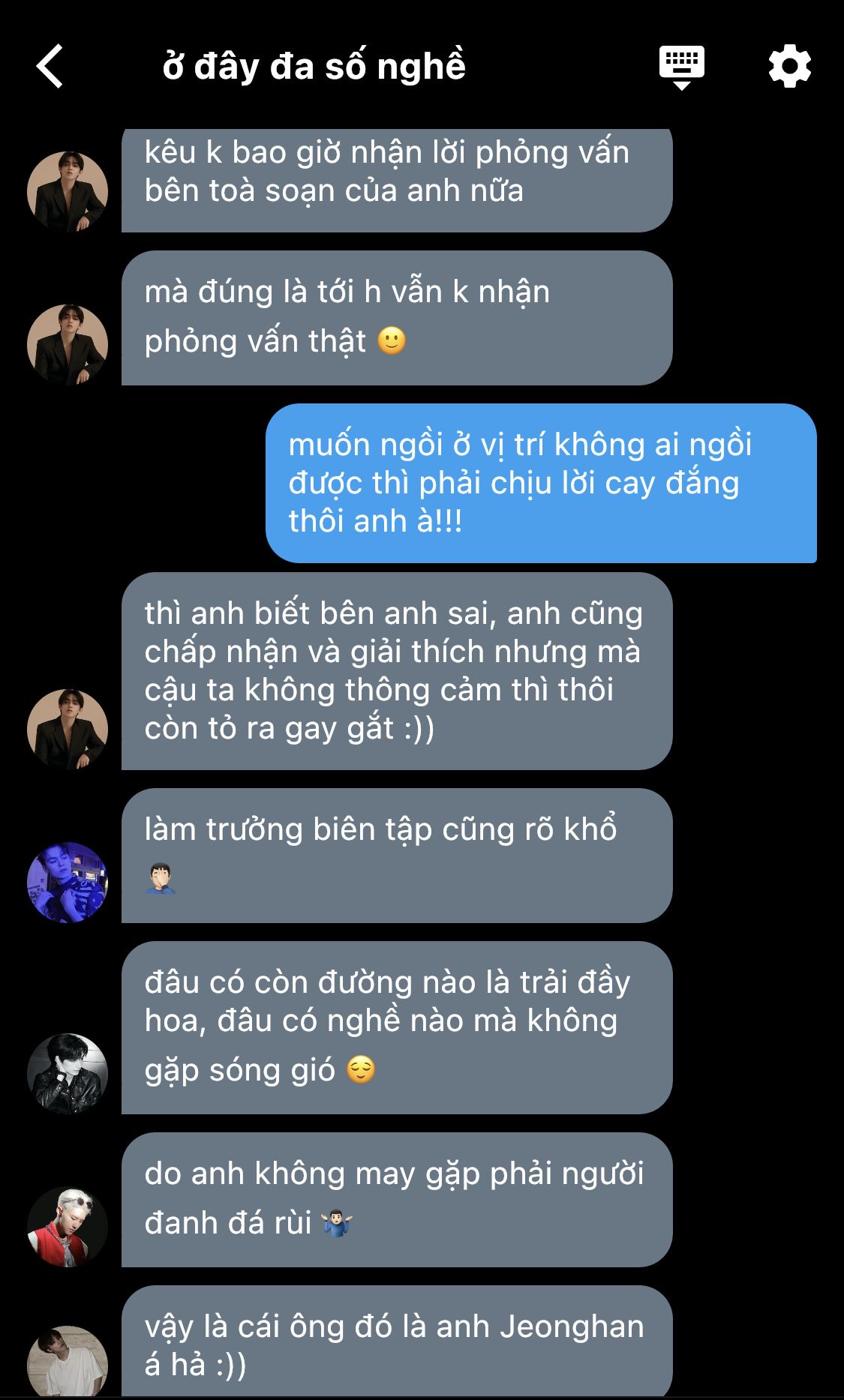Tap the avatar beside the "làm trưởng biên tập" message
Screen dimensions: 844x1400
68,882
